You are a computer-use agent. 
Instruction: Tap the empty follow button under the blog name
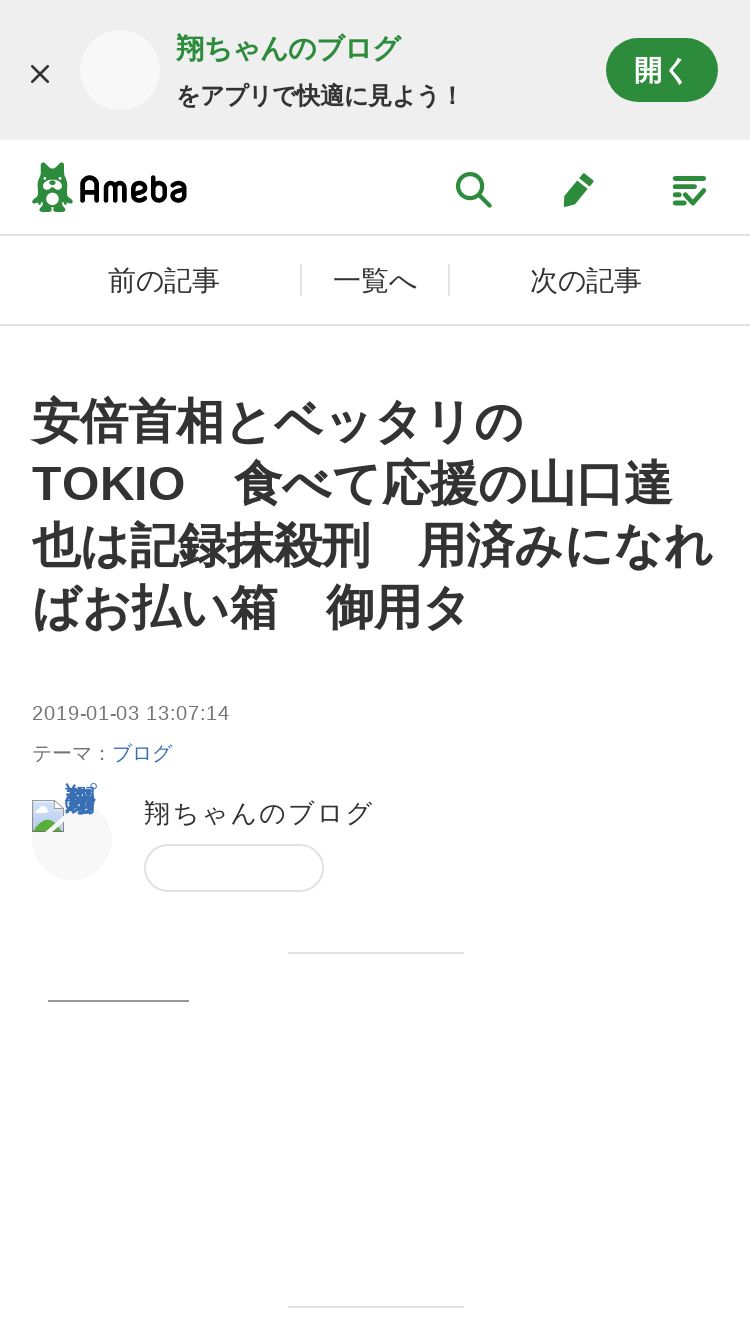(234, 868)
